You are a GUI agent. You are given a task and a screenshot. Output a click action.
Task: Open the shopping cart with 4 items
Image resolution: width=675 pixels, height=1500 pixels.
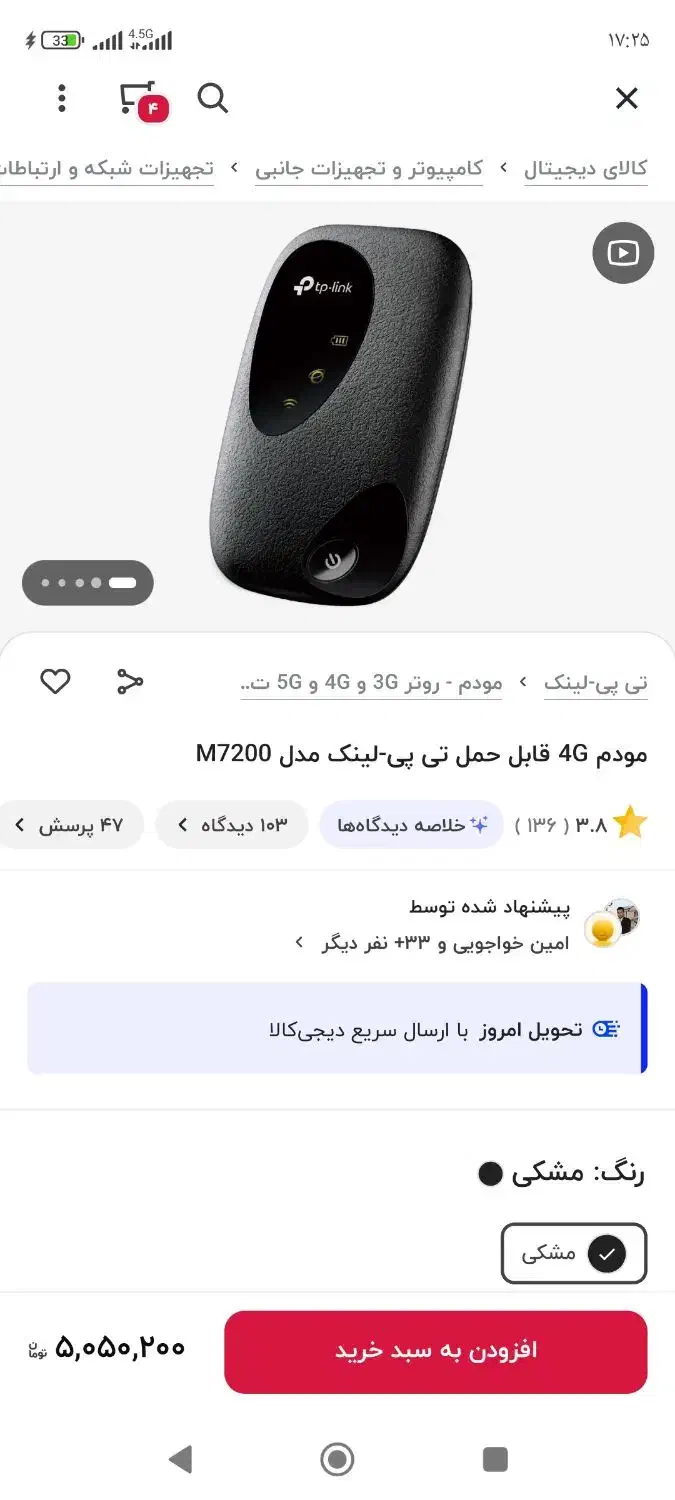point(143,100)
